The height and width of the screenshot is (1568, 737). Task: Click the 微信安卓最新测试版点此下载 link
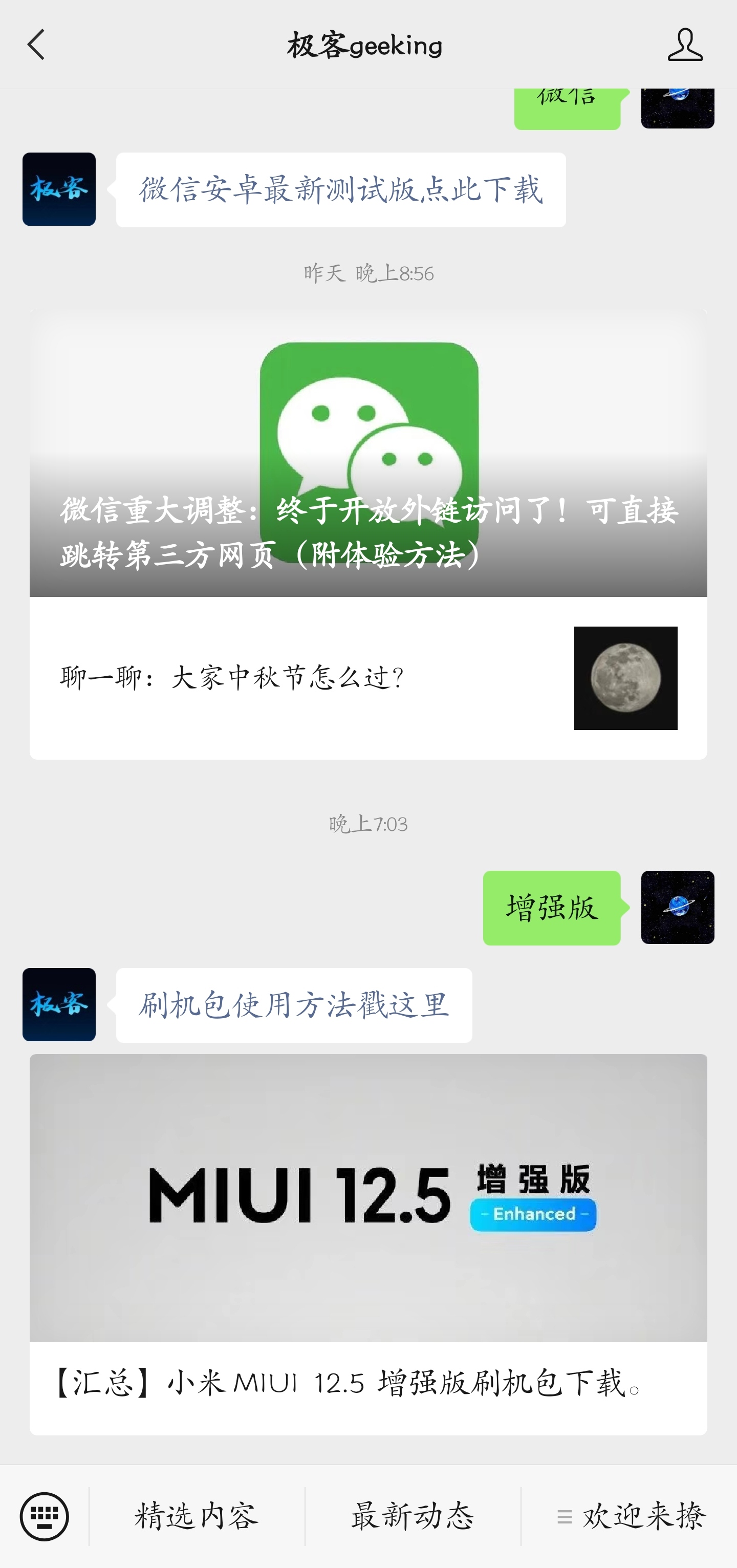click(x=341, y=189)
